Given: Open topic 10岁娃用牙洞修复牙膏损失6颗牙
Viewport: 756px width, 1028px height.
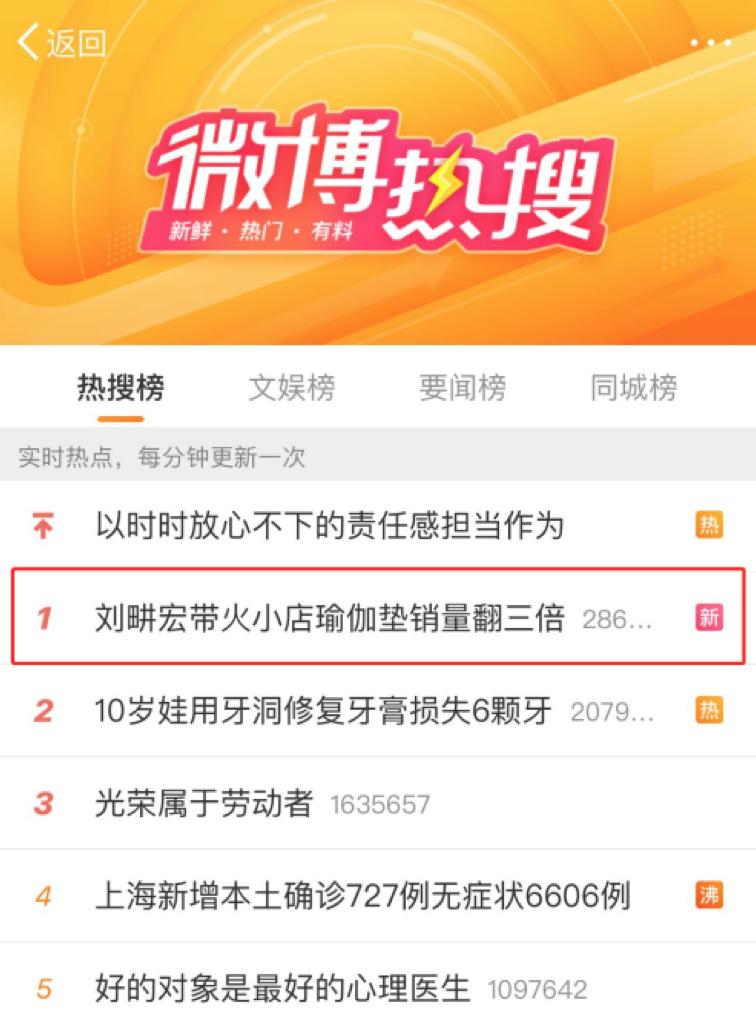Looking at the screenshot, I should pyautogui.click(x=323, y=711).
